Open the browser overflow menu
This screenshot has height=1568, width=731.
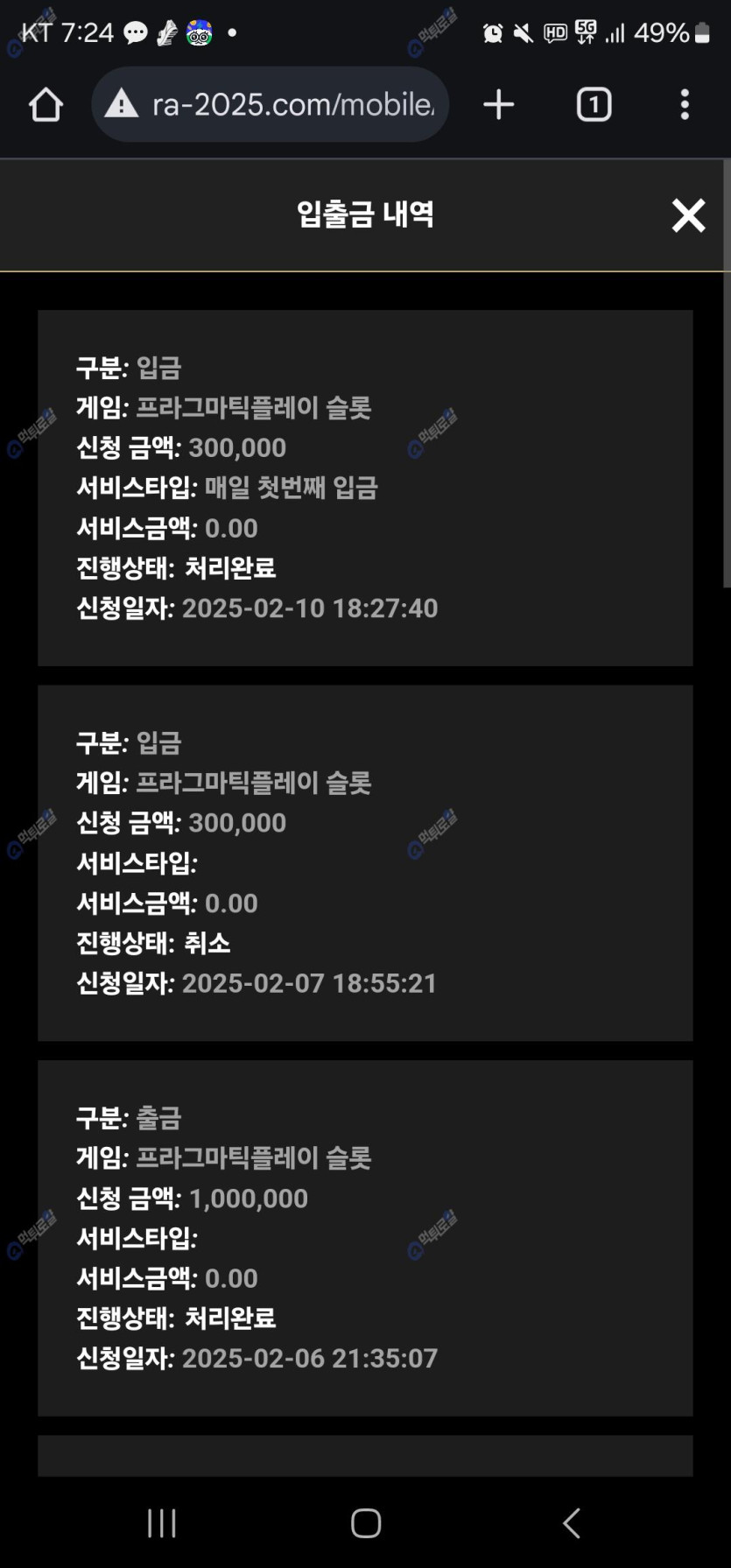pos(685,104)
